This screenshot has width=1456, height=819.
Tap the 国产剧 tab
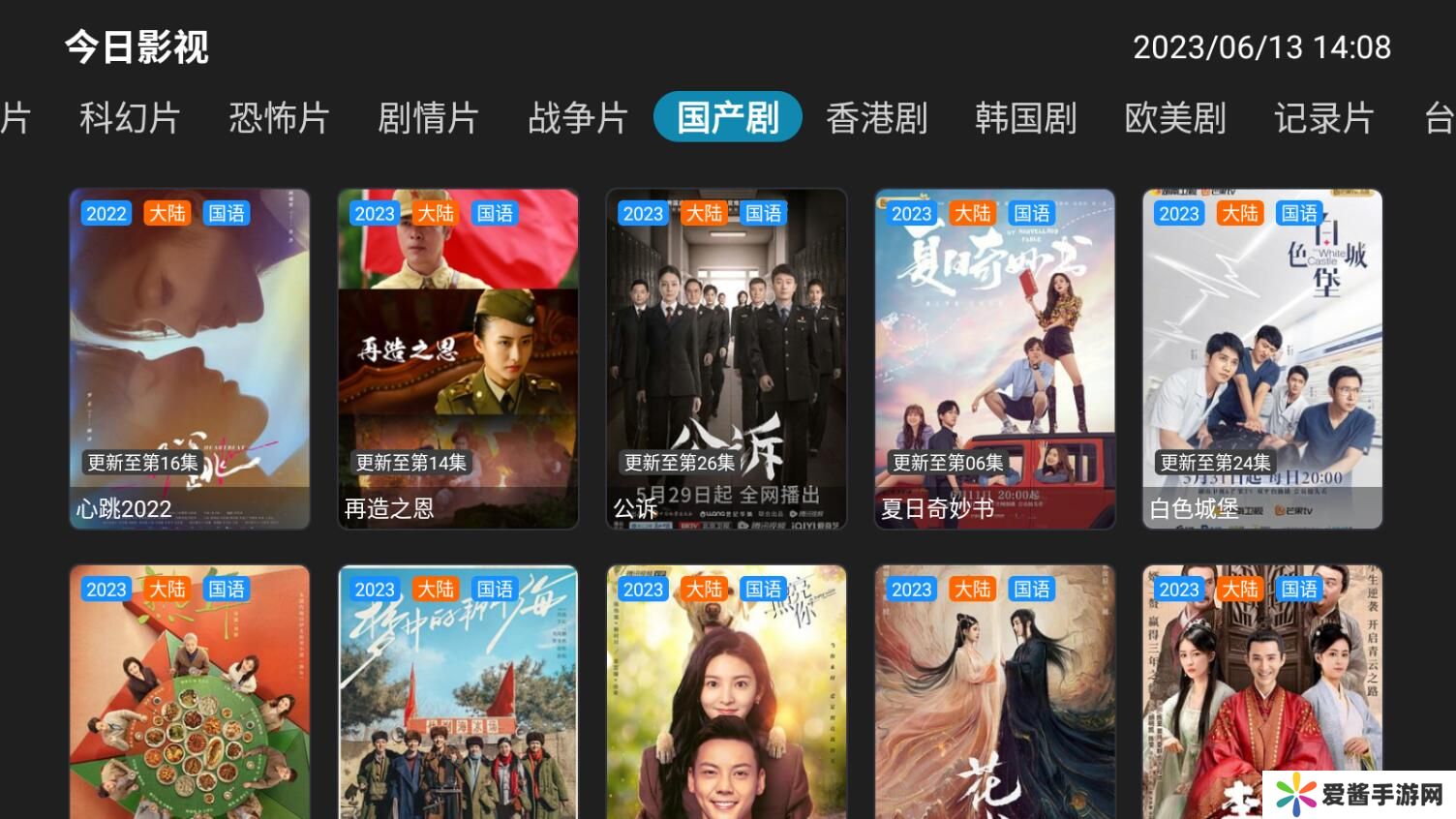pos(727,118)
